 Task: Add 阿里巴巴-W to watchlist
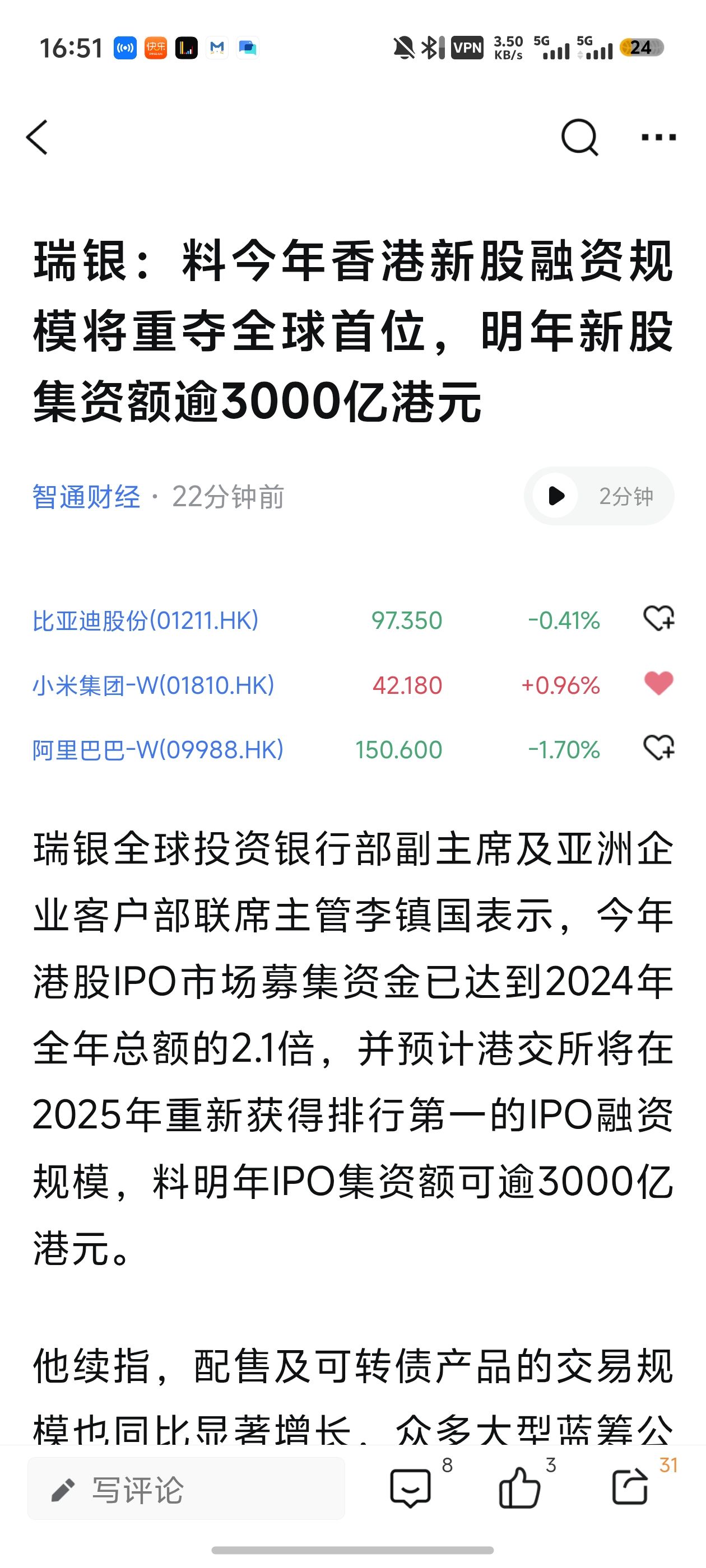click(x=658, y=748)
